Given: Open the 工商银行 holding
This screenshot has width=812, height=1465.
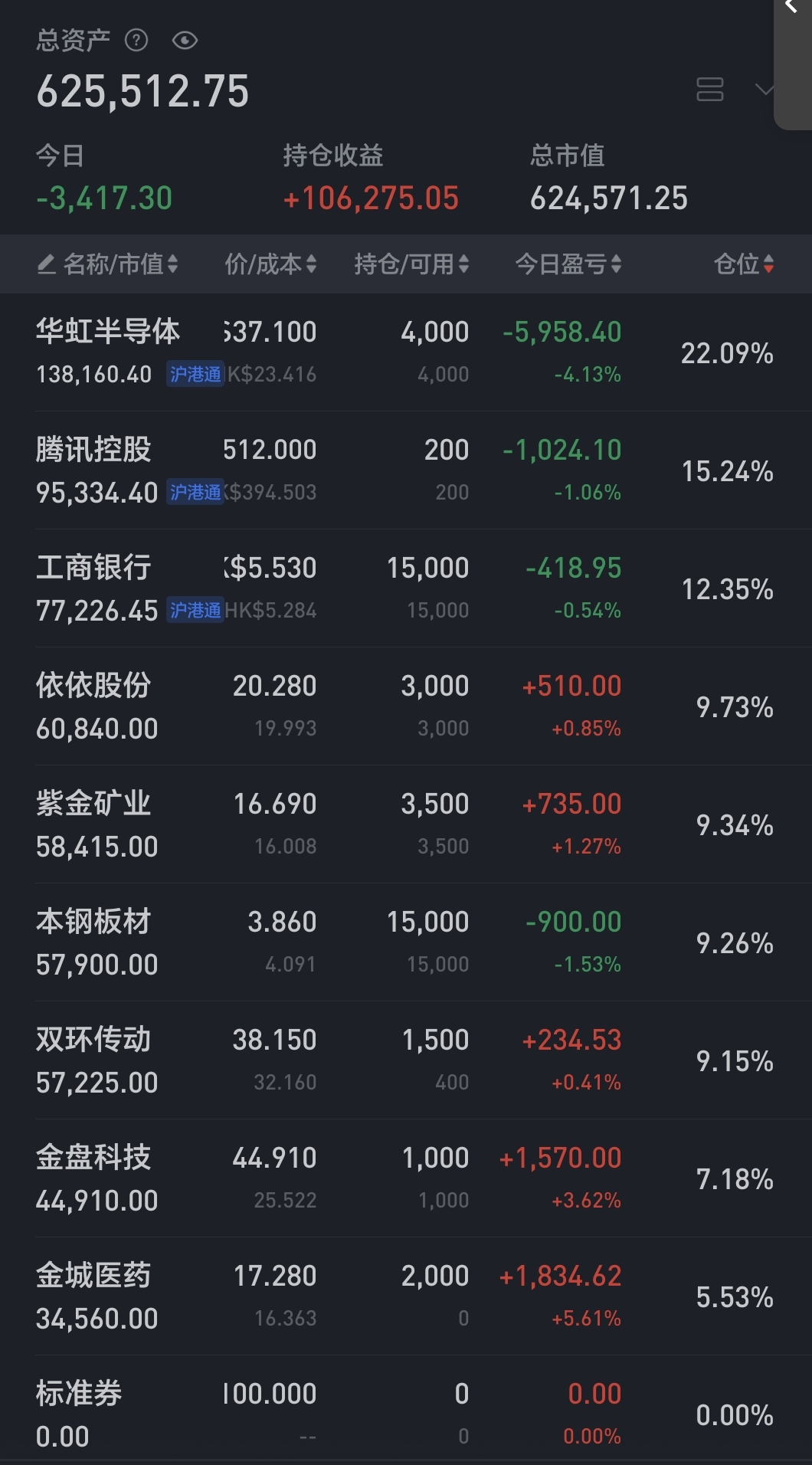Looking at the screenshot, I should pyautogui.click(x=406, y=588).
